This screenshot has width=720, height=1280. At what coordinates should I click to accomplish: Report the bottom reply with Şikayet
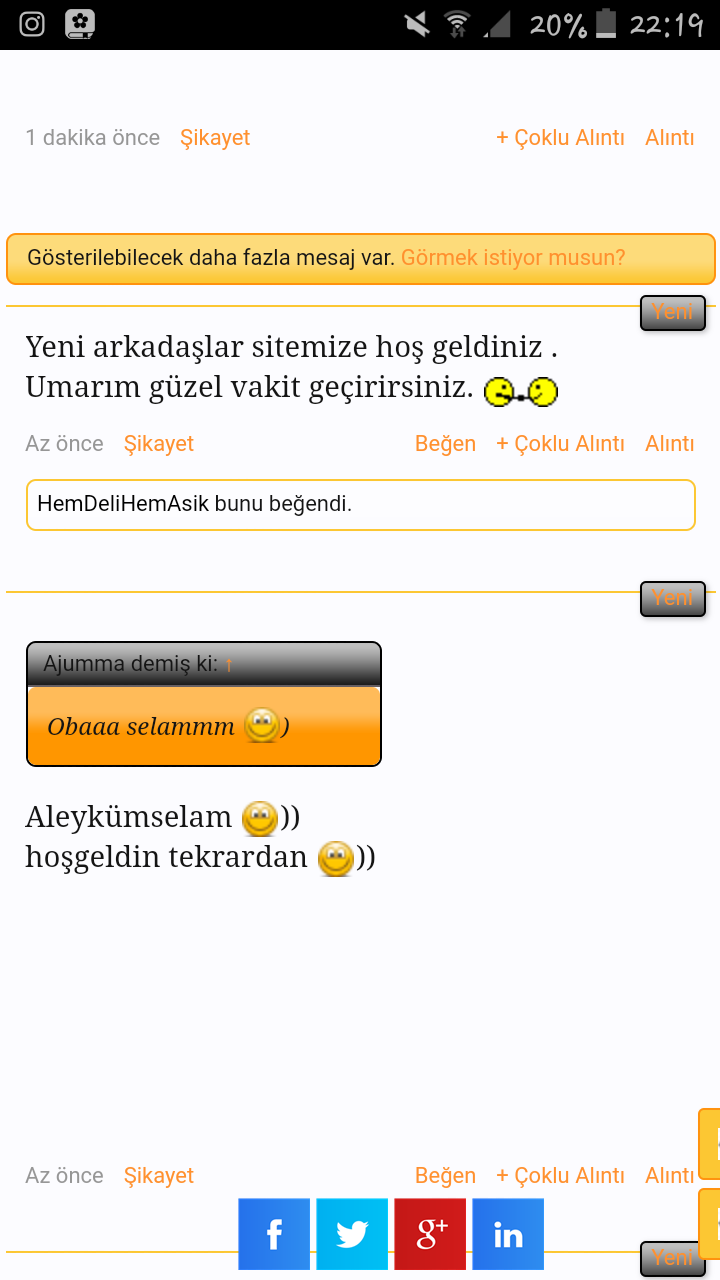point(158,1175)
